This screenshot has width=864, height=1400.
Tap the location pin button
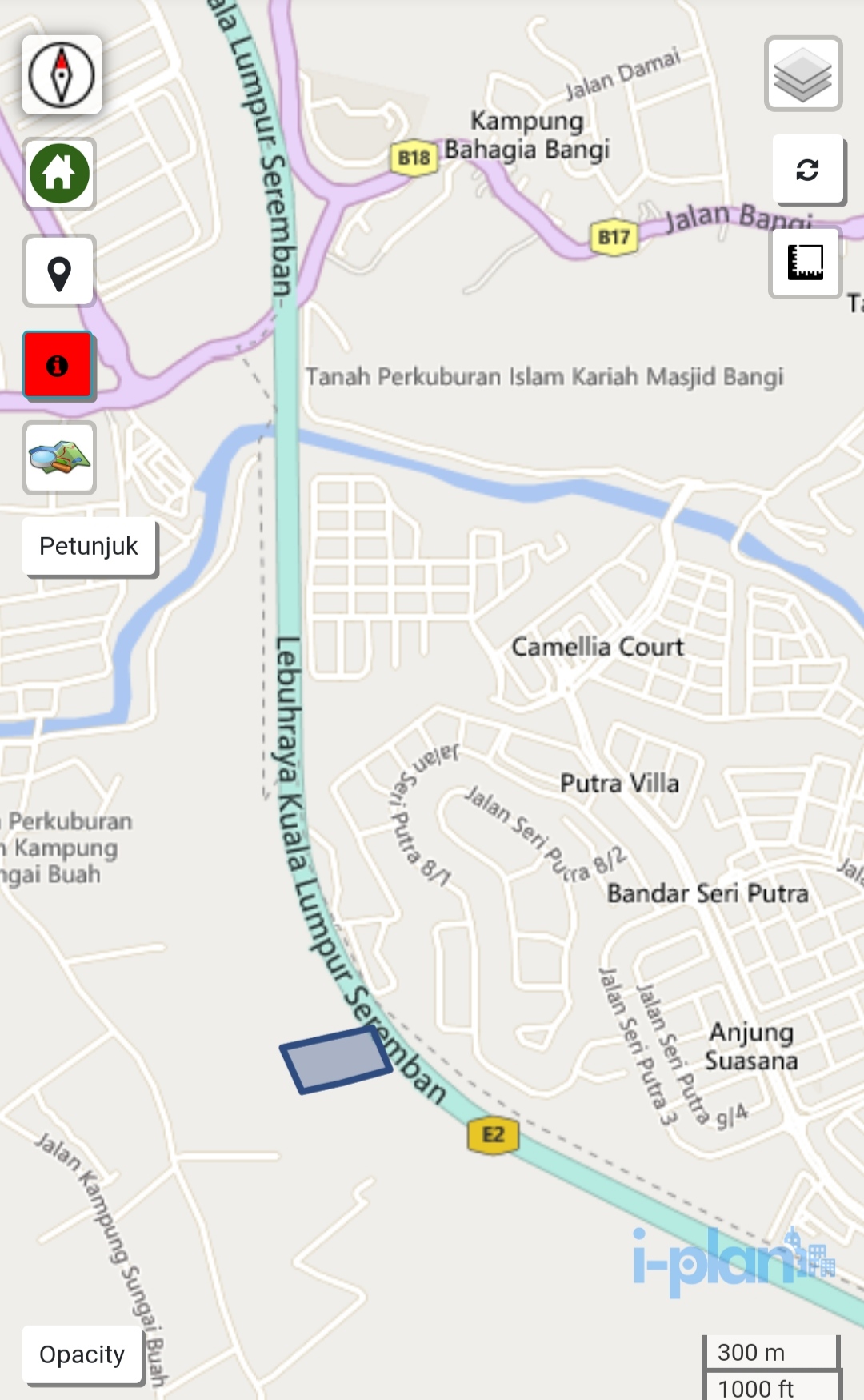click(x=60, y=271)
